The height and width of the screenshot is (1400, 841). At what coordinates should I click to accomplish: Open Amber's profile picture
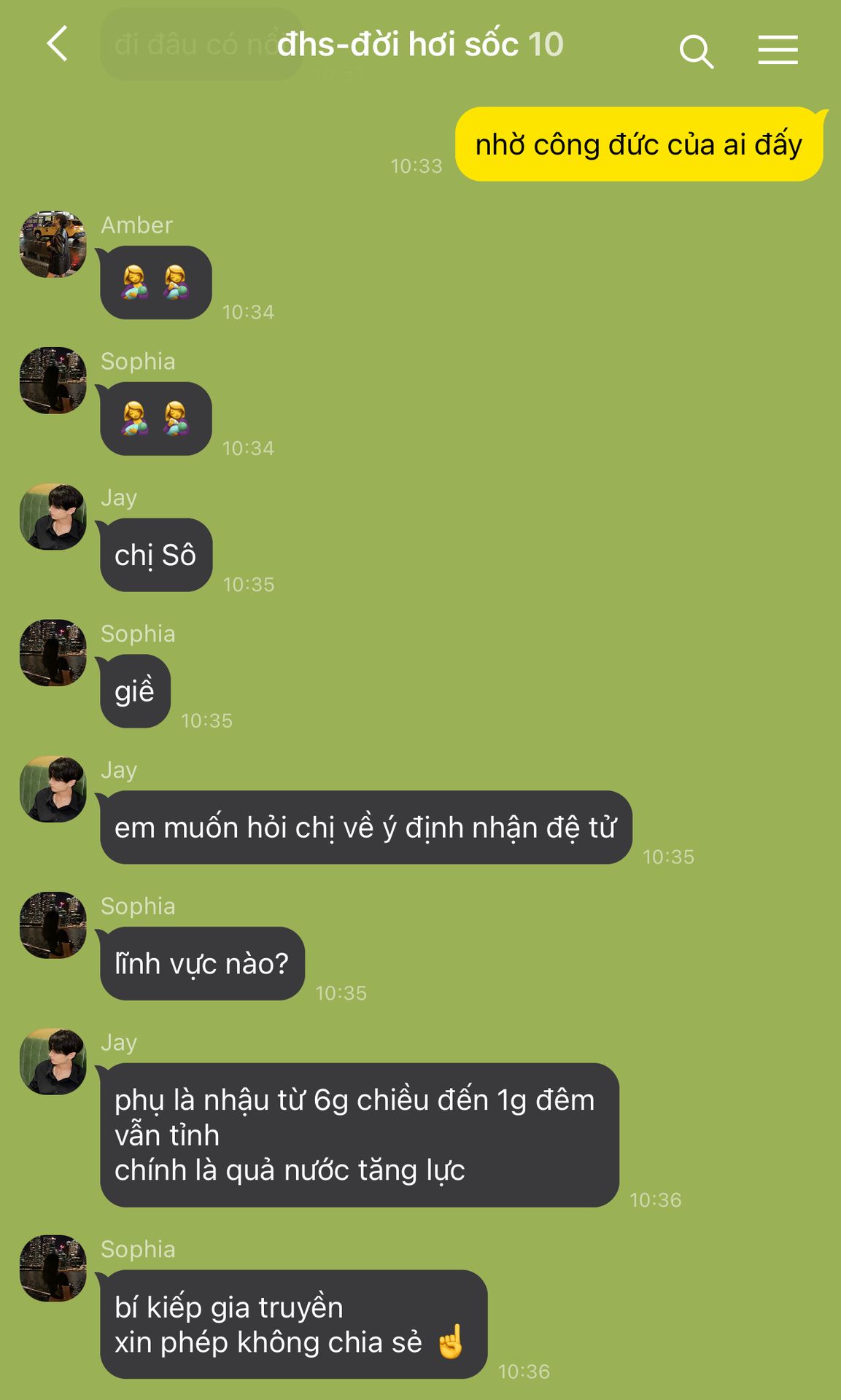(x=53, y=245)
